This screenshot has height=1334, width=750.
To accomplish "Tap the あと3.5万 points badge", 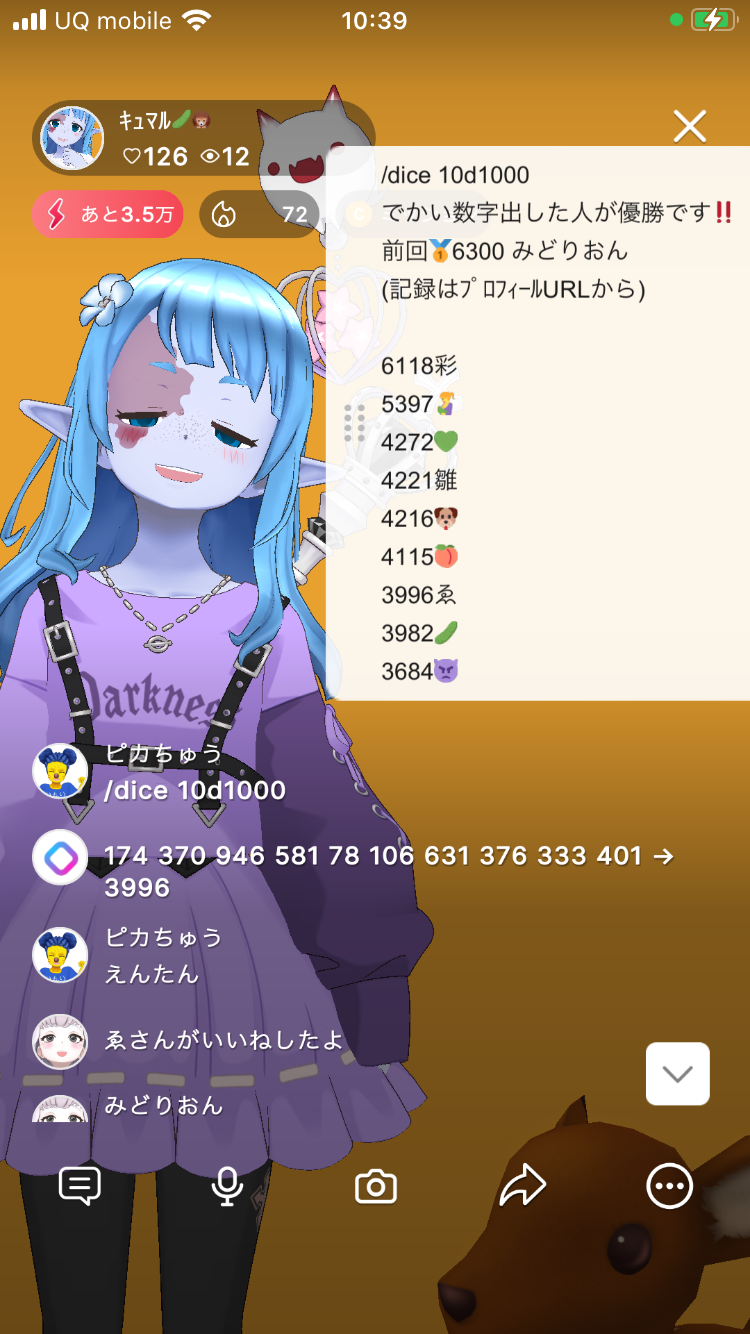I will pyautogui.click(x=108, y=214).
